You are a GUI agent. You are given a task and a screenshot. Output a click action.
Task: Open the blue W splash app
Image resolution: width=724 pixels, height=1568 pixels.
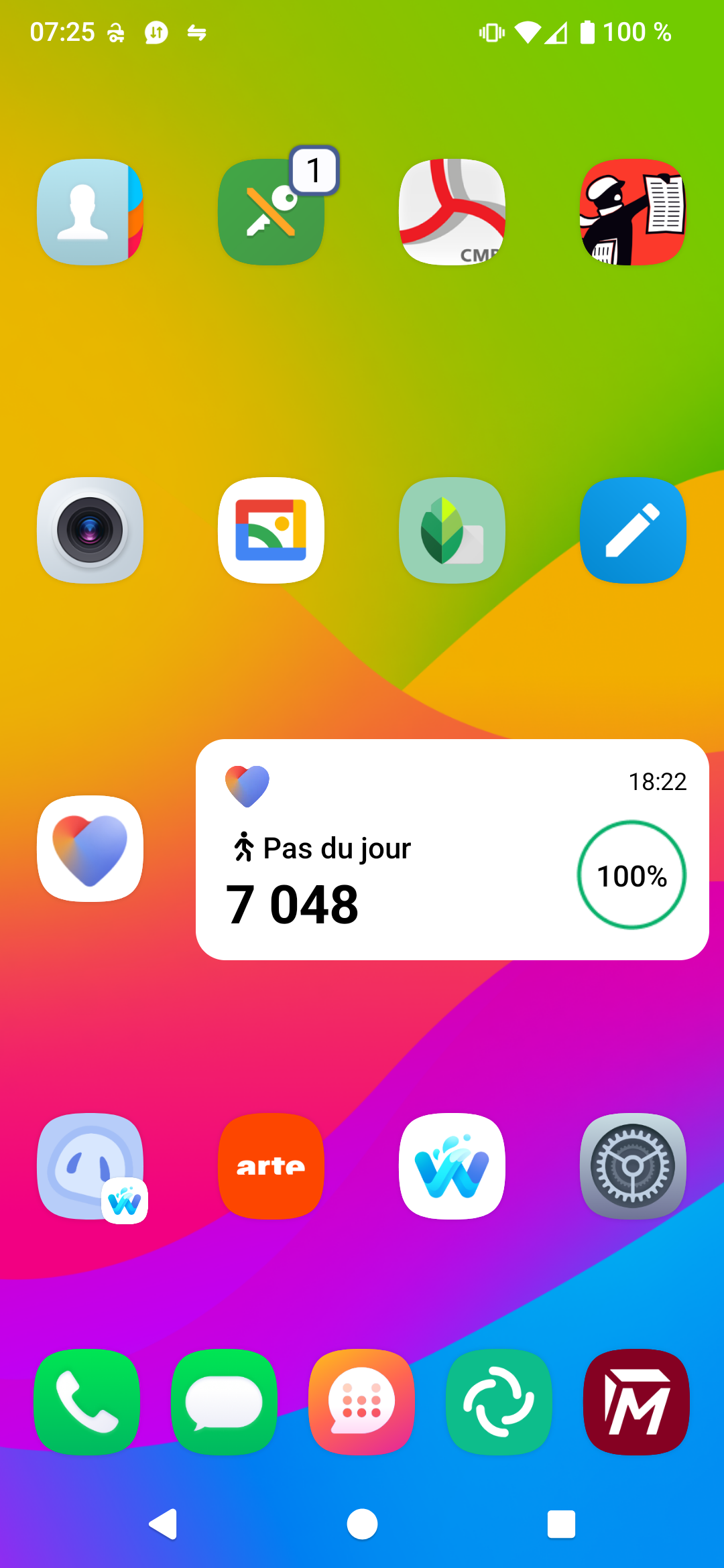click(x=452, y=1166)
